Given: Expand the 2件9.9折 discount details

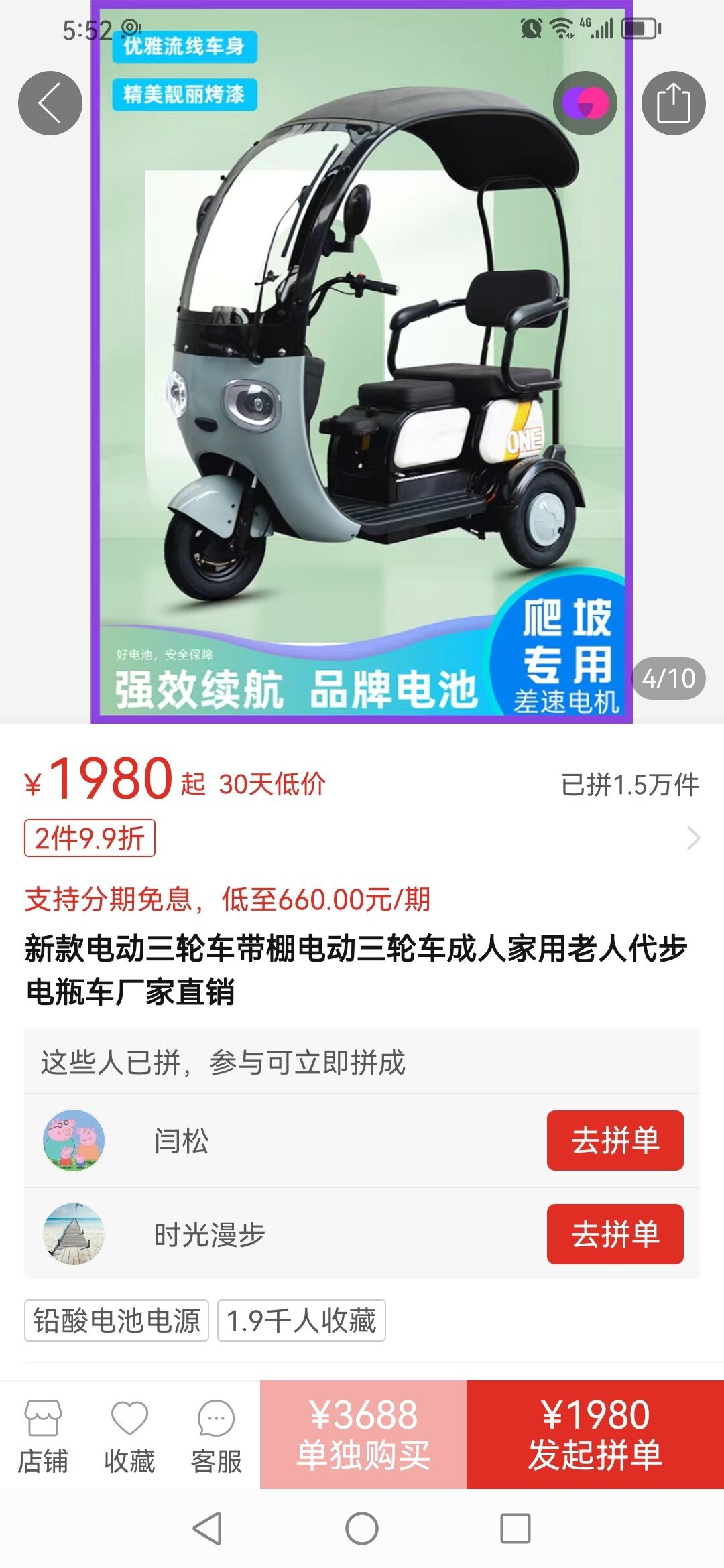Looking at the screenshot, I should tap(693, 838).
